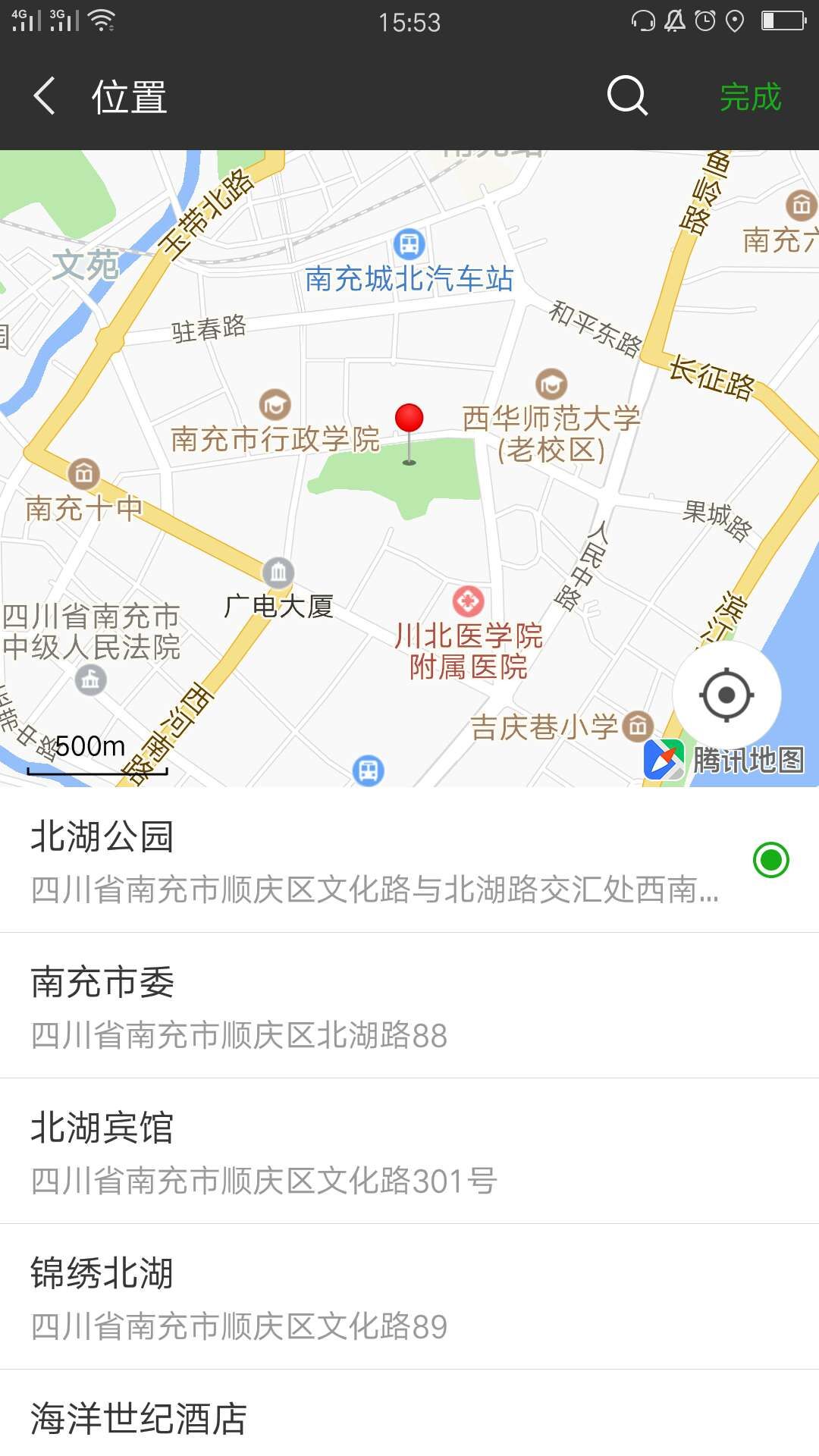Confirm with the 完成 button
Viewport: 819px width, 1456px height.
pos(750,97)
